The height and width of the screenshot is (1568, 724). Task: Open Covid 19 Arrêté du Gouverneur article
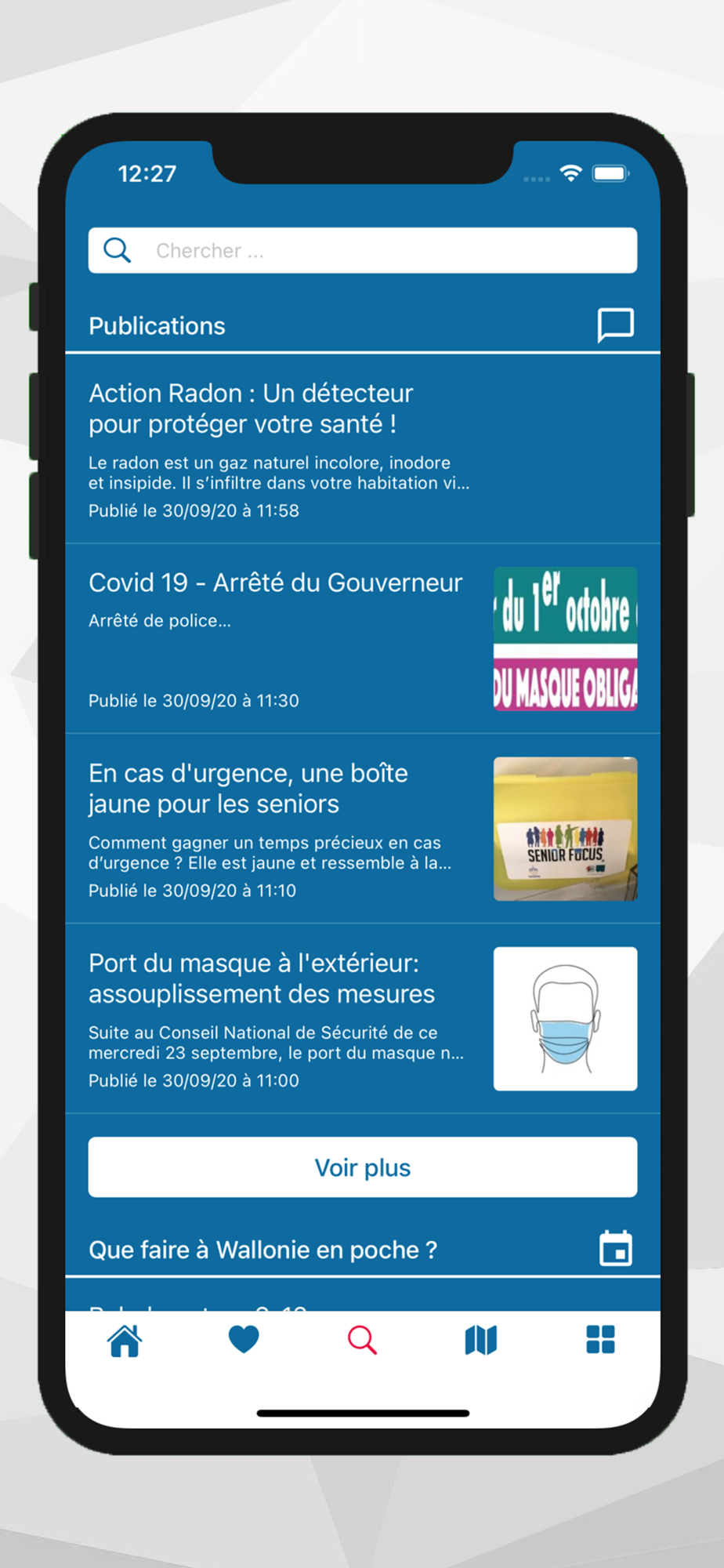[x=362, y=639]
